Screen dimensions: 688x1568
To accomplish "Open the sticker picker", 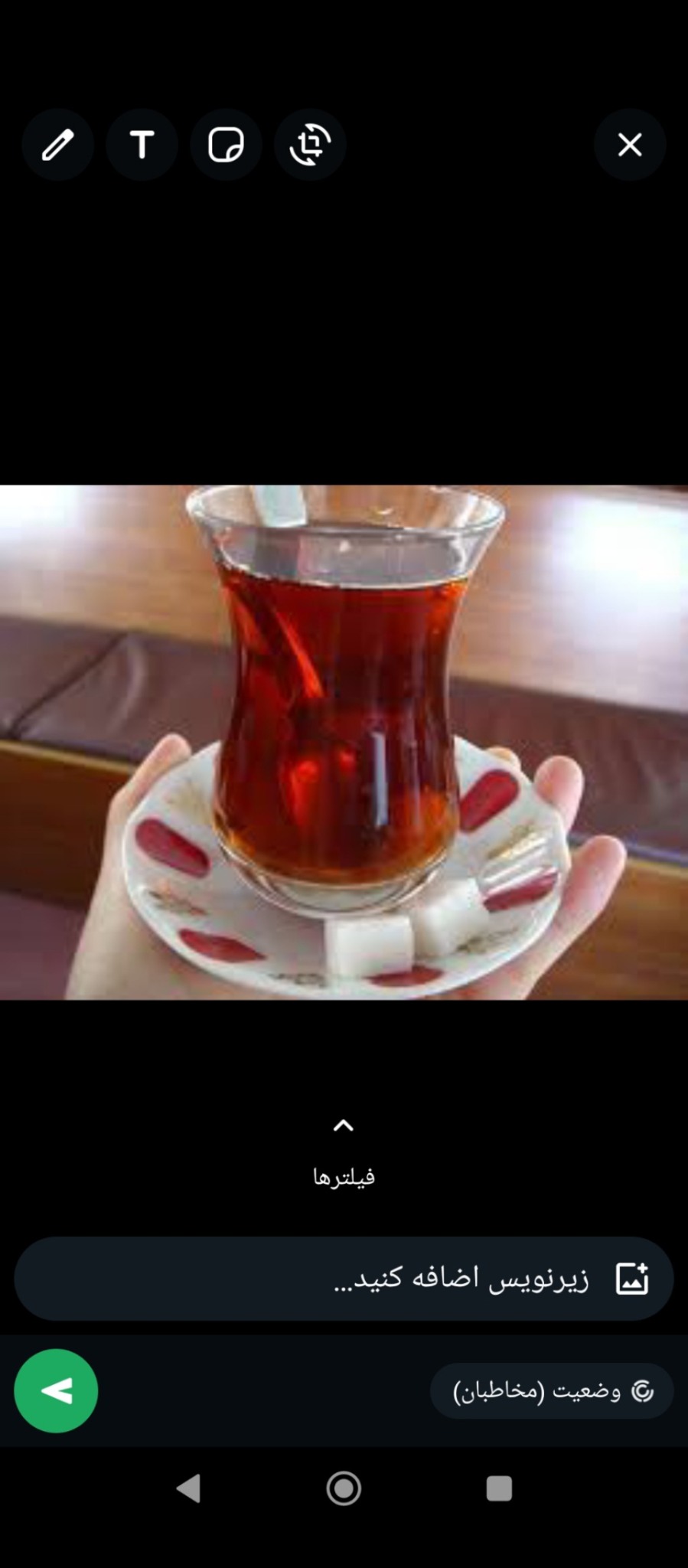I will point(226,145).
